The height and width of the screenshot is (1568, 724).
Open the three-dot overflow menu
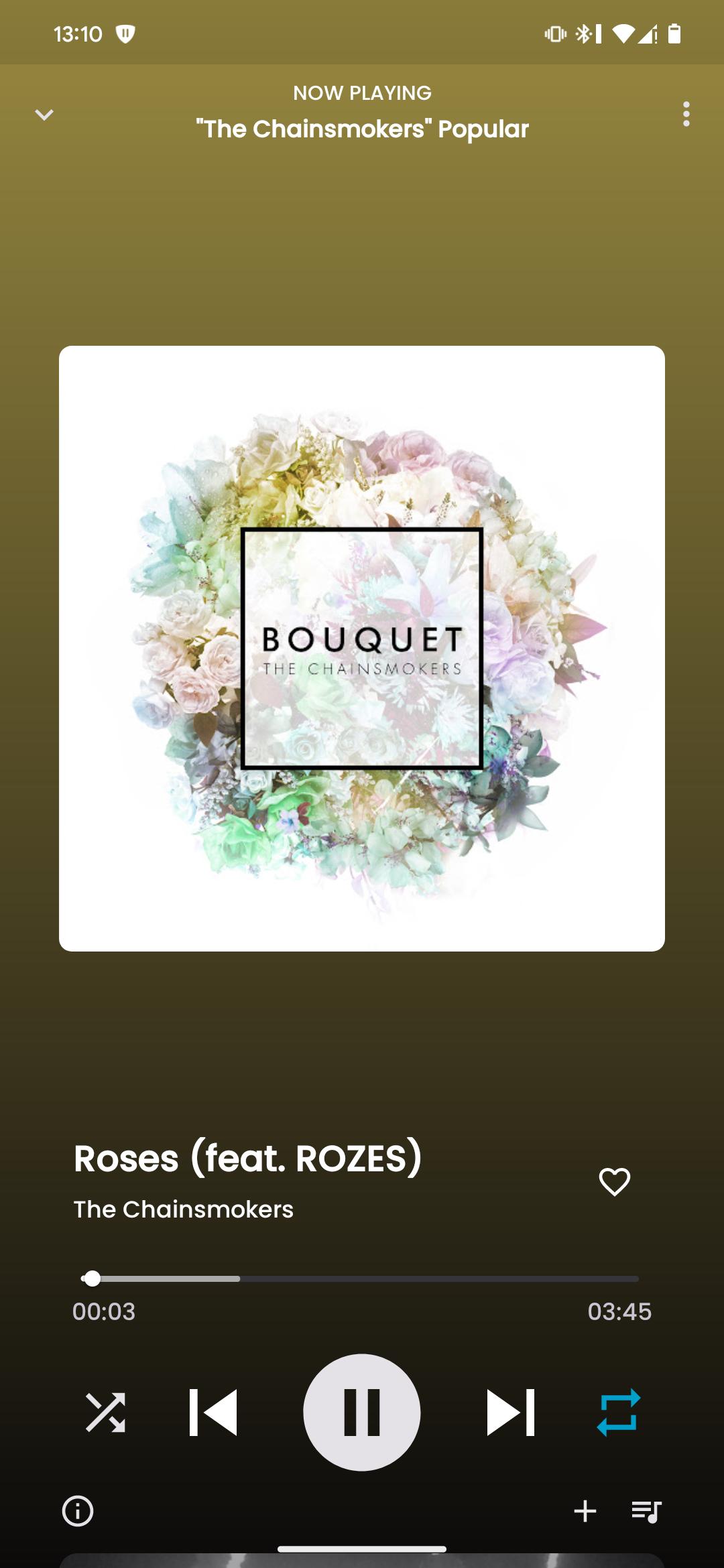[686, 114]
